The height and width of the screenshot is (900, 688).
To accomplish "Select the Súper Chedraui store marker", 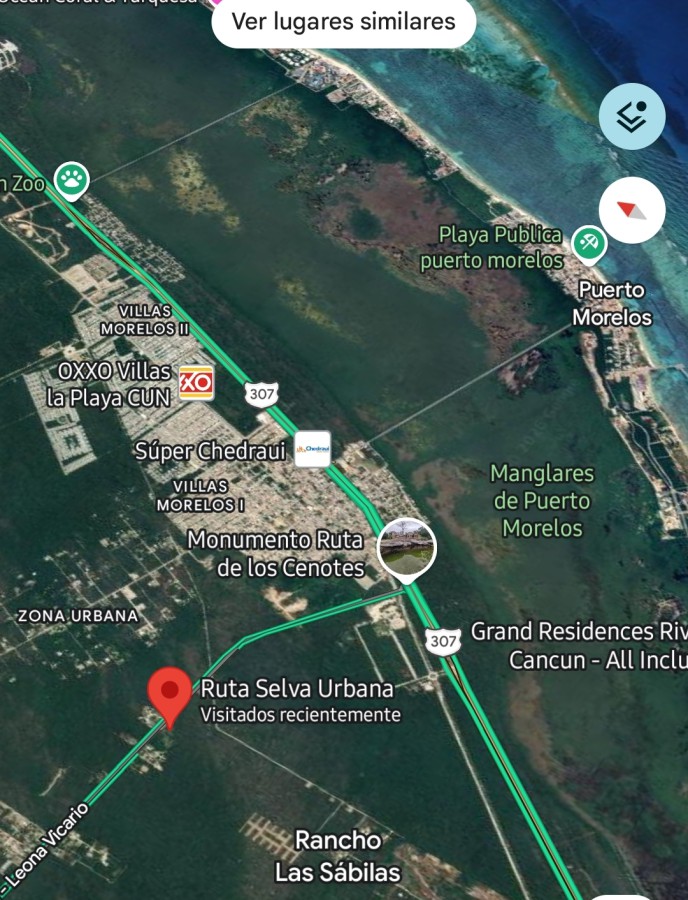I will click(313, 450).
